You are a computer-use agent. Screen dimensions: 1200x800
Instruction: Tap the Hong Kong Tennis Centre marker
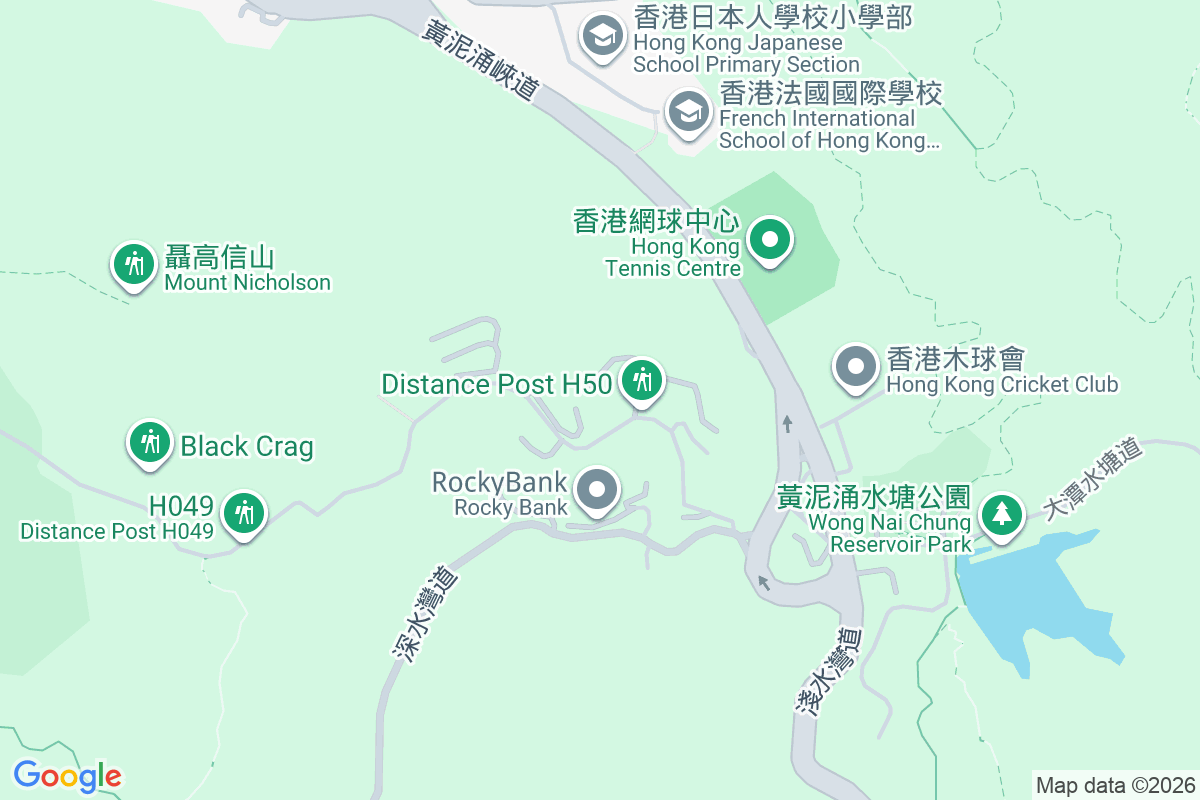click(770, 240)
